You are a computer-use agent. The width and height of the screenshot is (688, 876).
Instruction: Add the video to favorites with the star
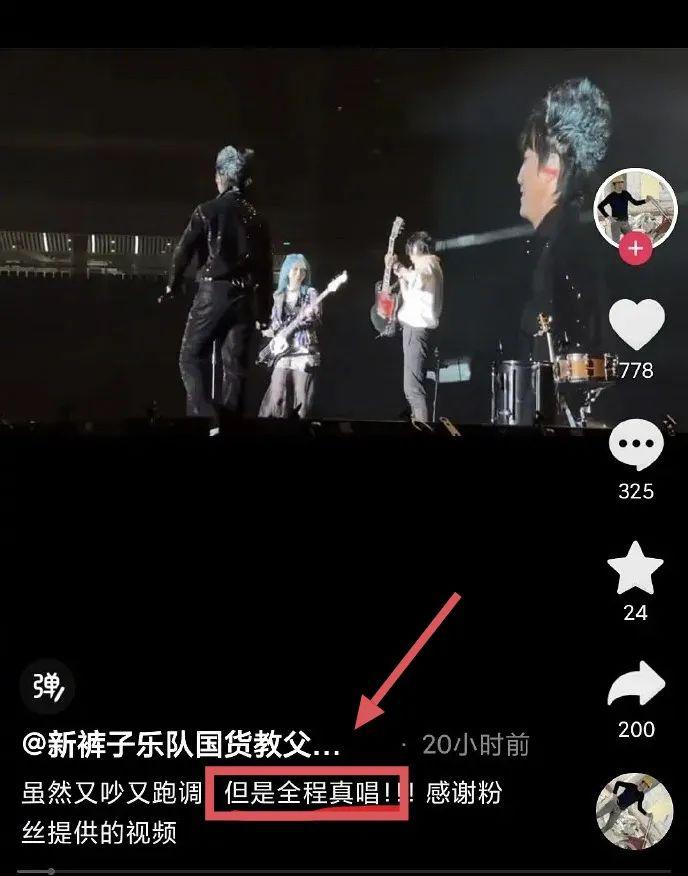point(636,570)
